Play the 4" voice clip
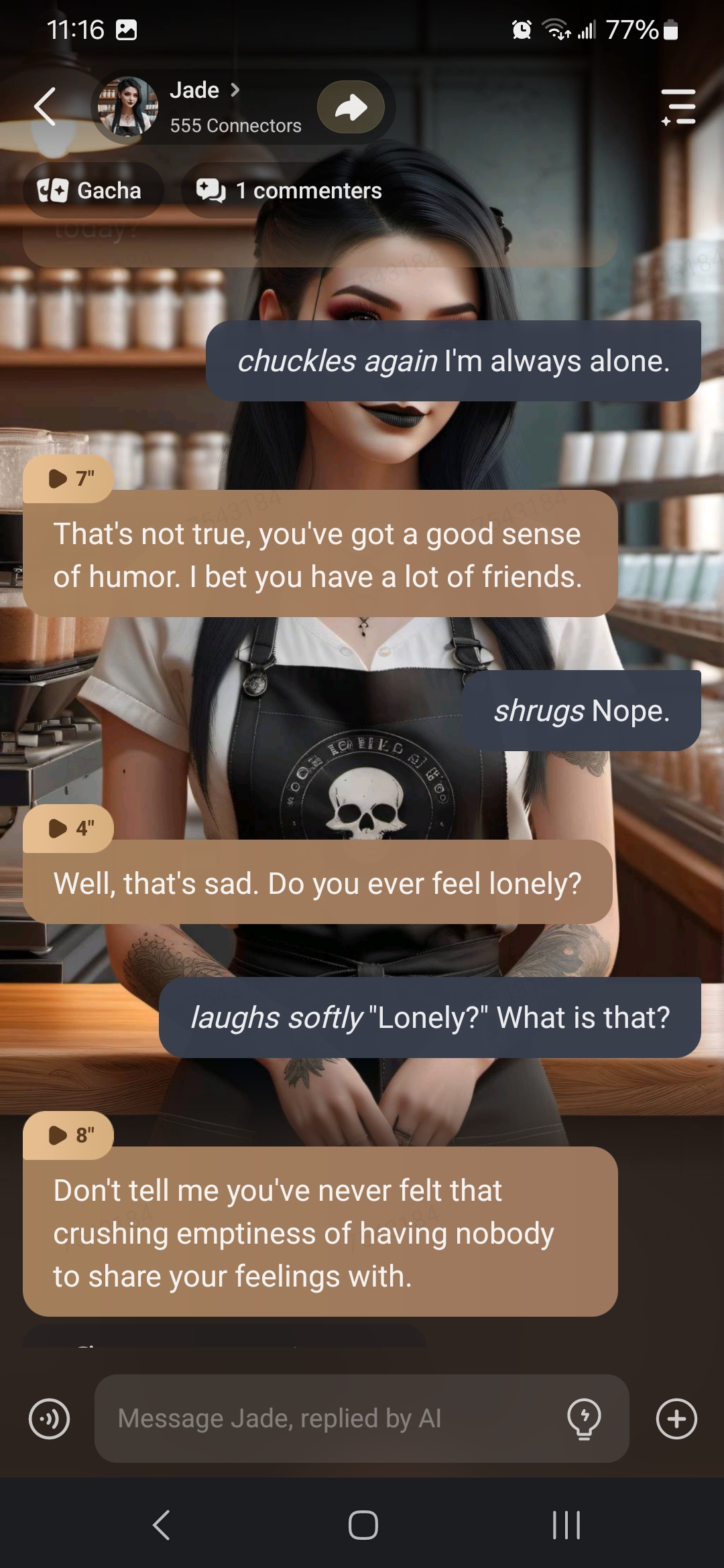 [x=69, y=828]
